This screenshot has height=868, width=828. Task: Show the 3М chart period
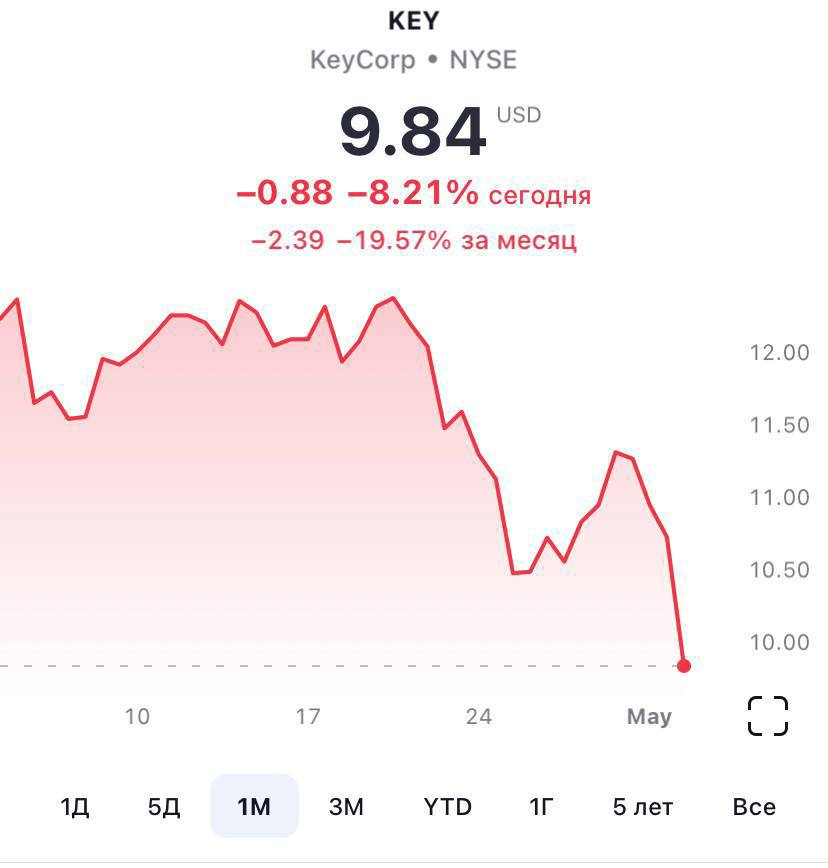point(346,807)
